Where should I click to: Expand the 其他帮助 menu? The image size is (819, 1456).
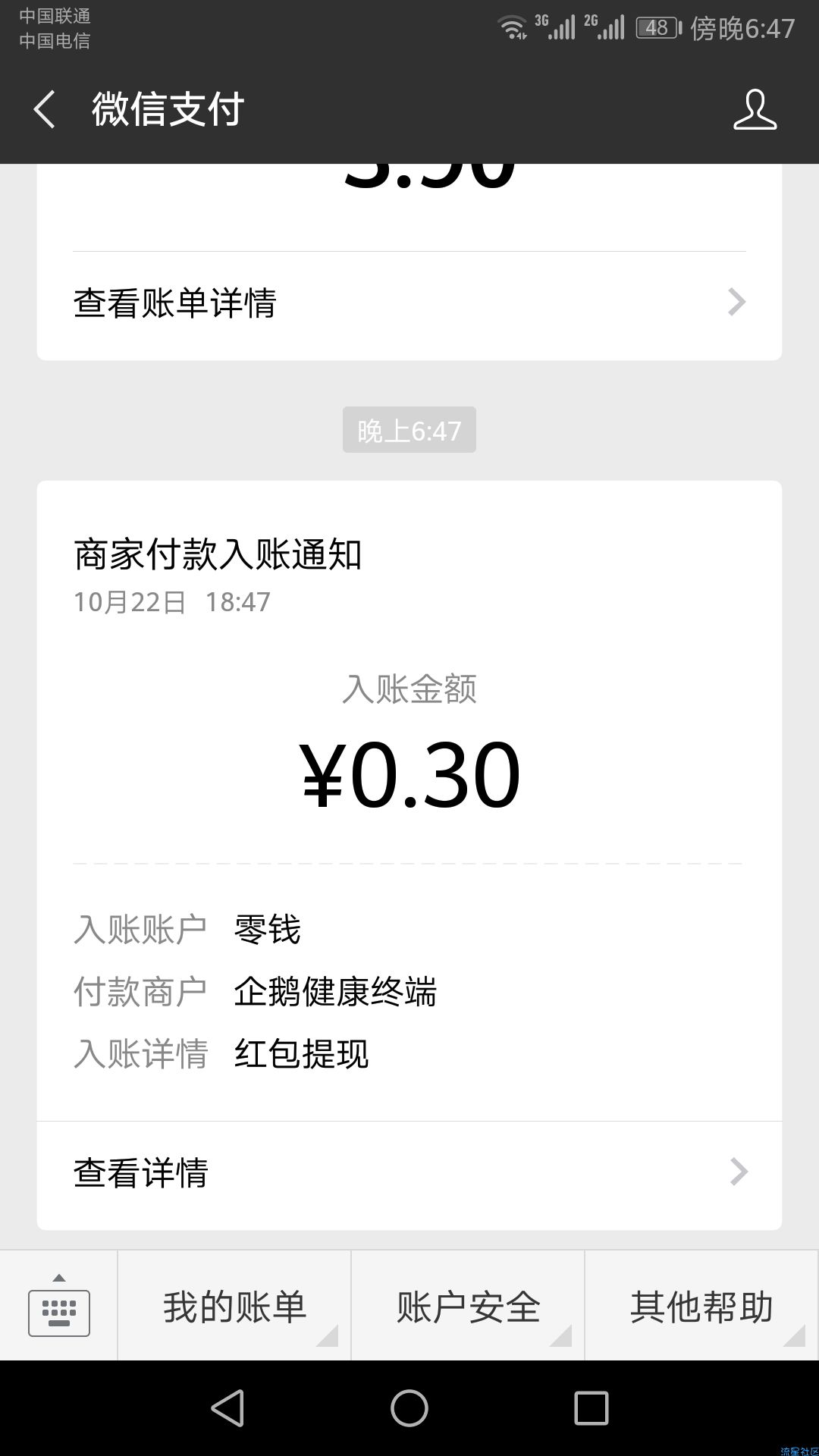[x=702, y=1306]
